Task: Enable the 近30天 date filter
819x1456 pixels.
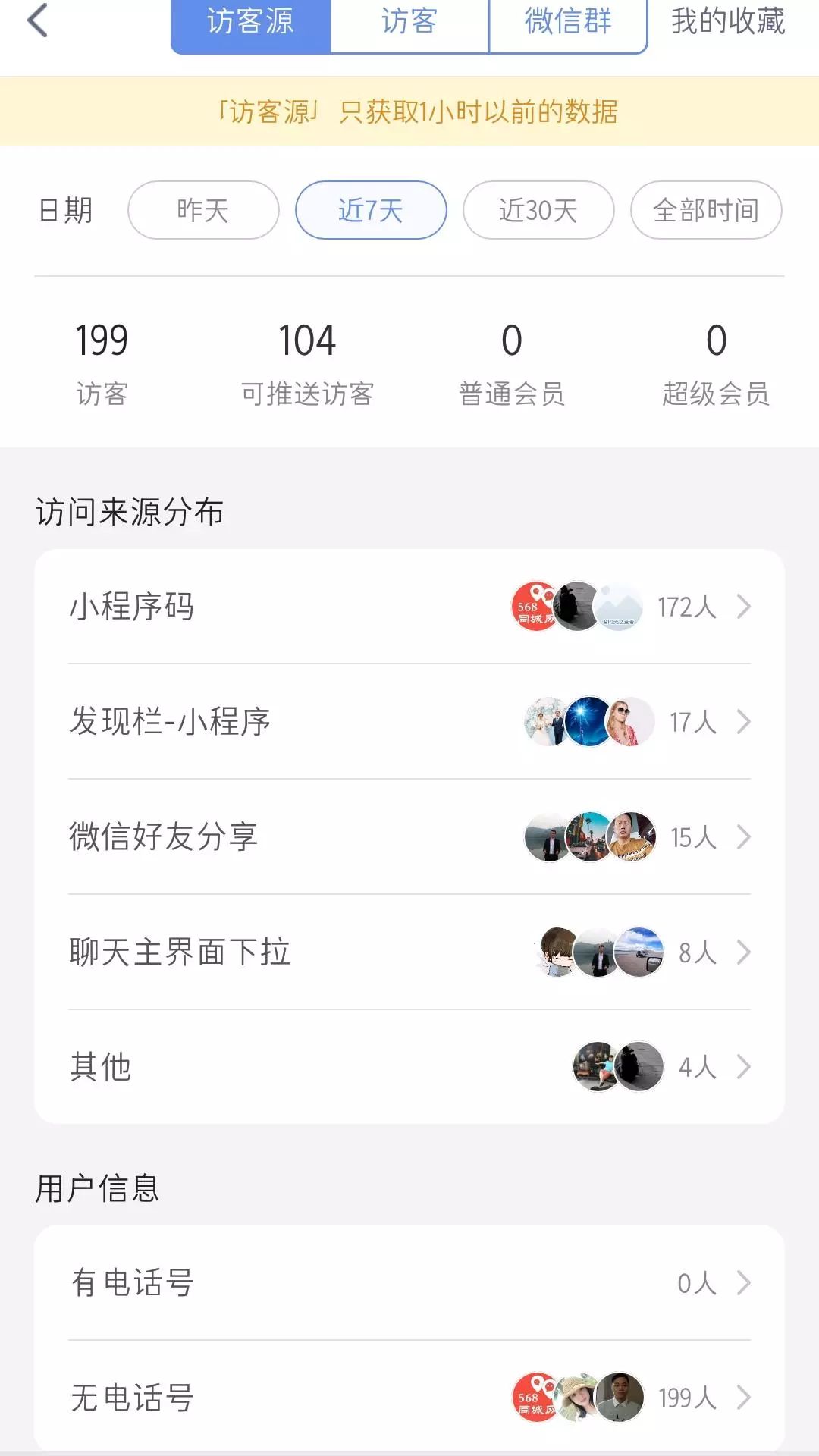Action: 538,210
